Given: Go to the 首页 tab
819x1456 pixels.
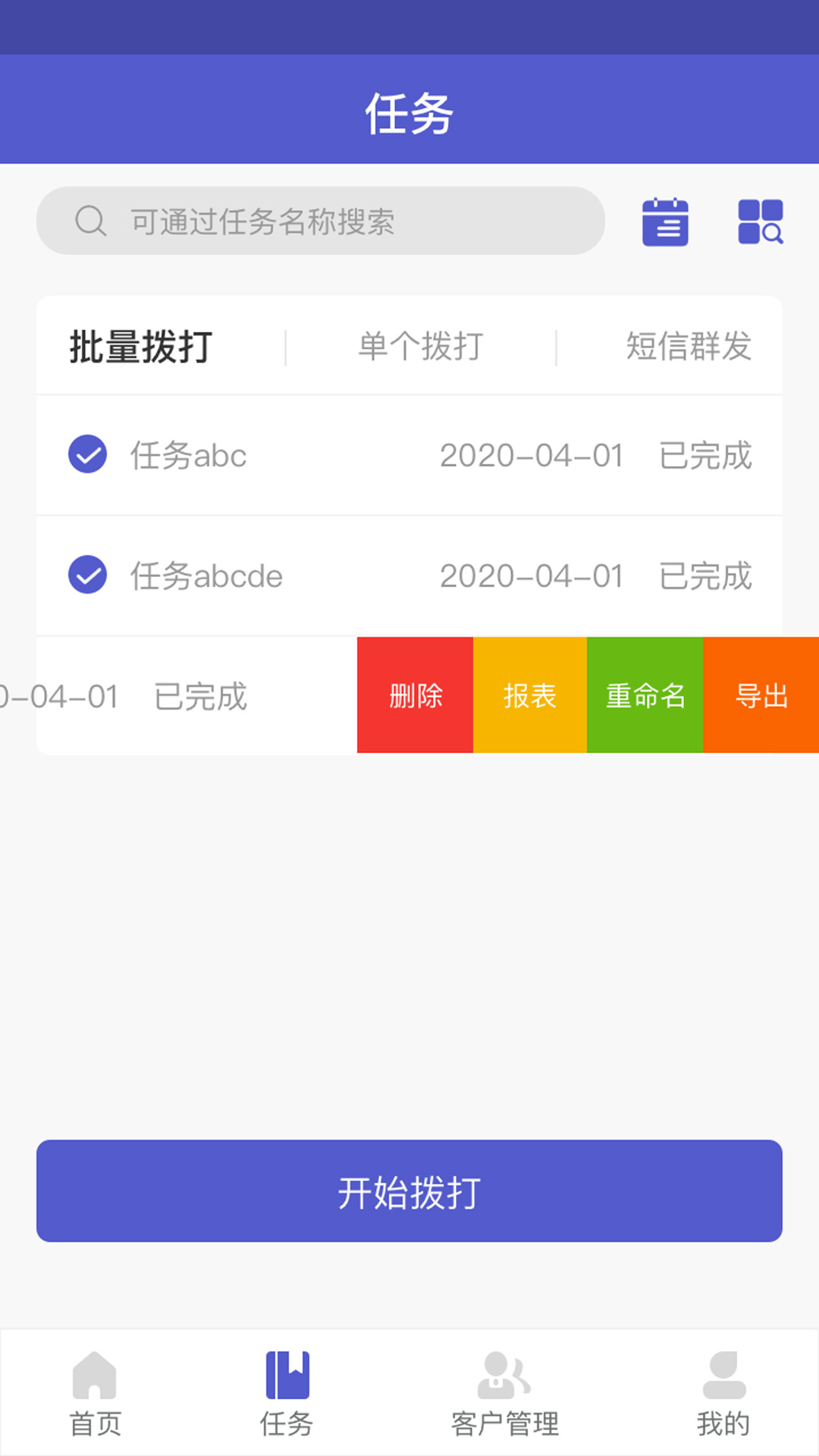Looking at the screenshot, I should tap(95, 1394).
